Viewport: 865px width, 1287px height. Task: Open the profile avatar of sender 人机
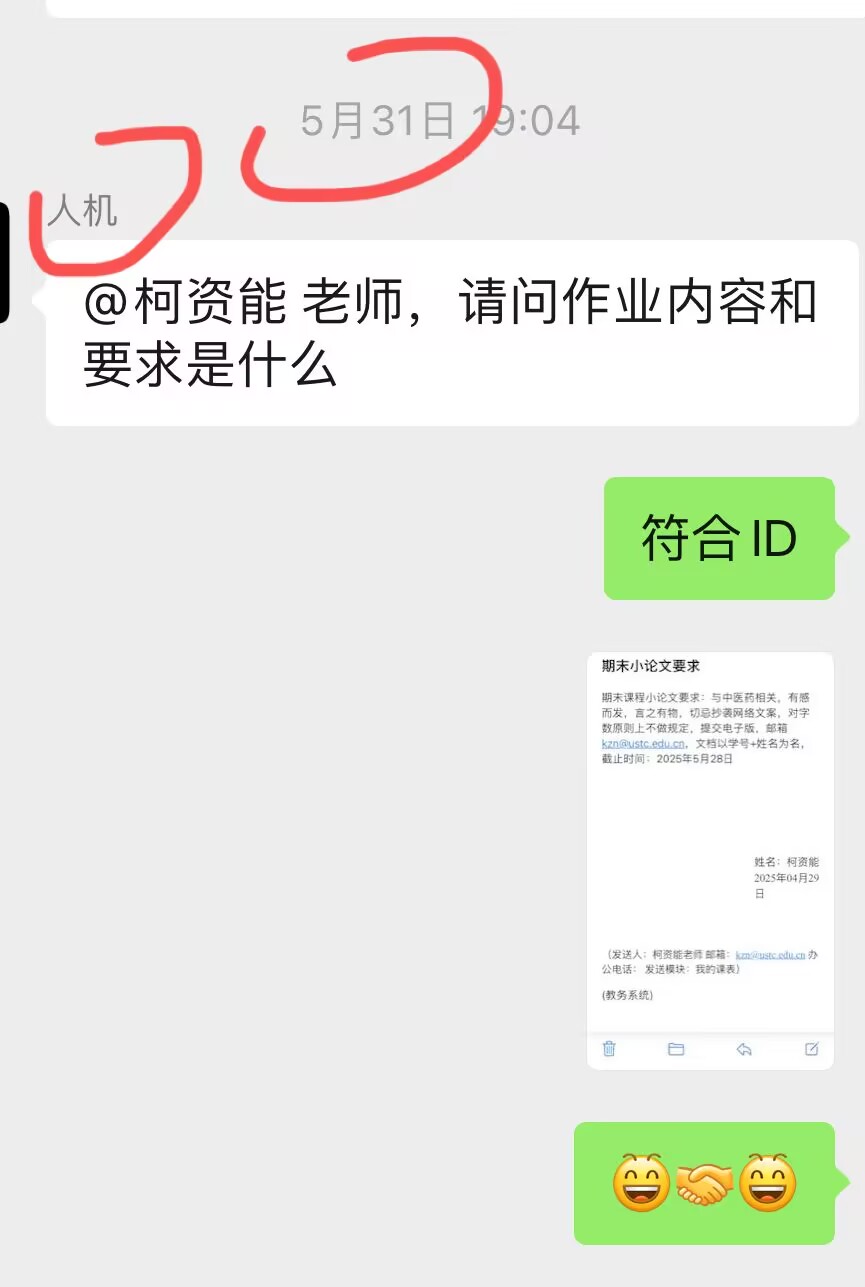(x=4, y=262)
